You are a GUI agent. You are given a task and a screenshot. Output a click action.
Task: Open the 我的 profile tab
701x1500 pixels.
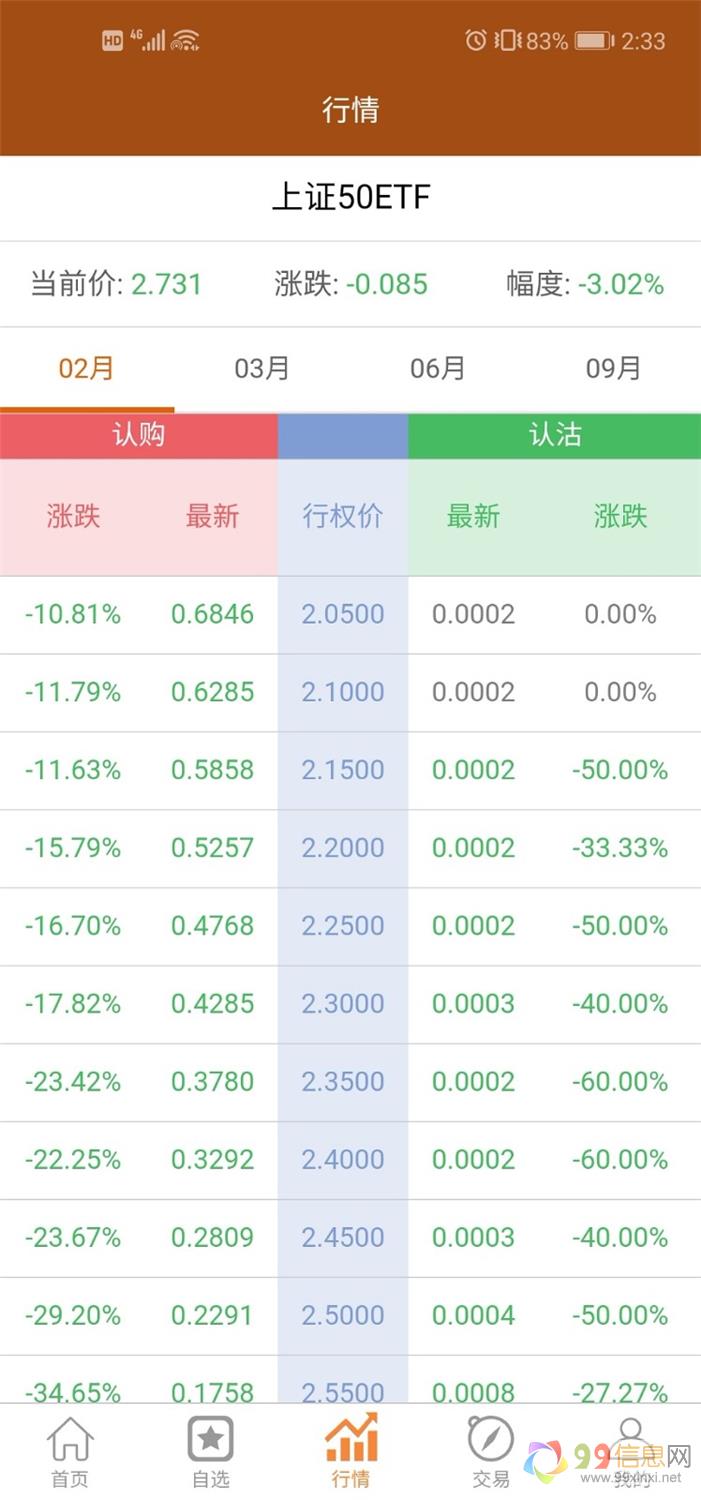(x=630, y=1451)
